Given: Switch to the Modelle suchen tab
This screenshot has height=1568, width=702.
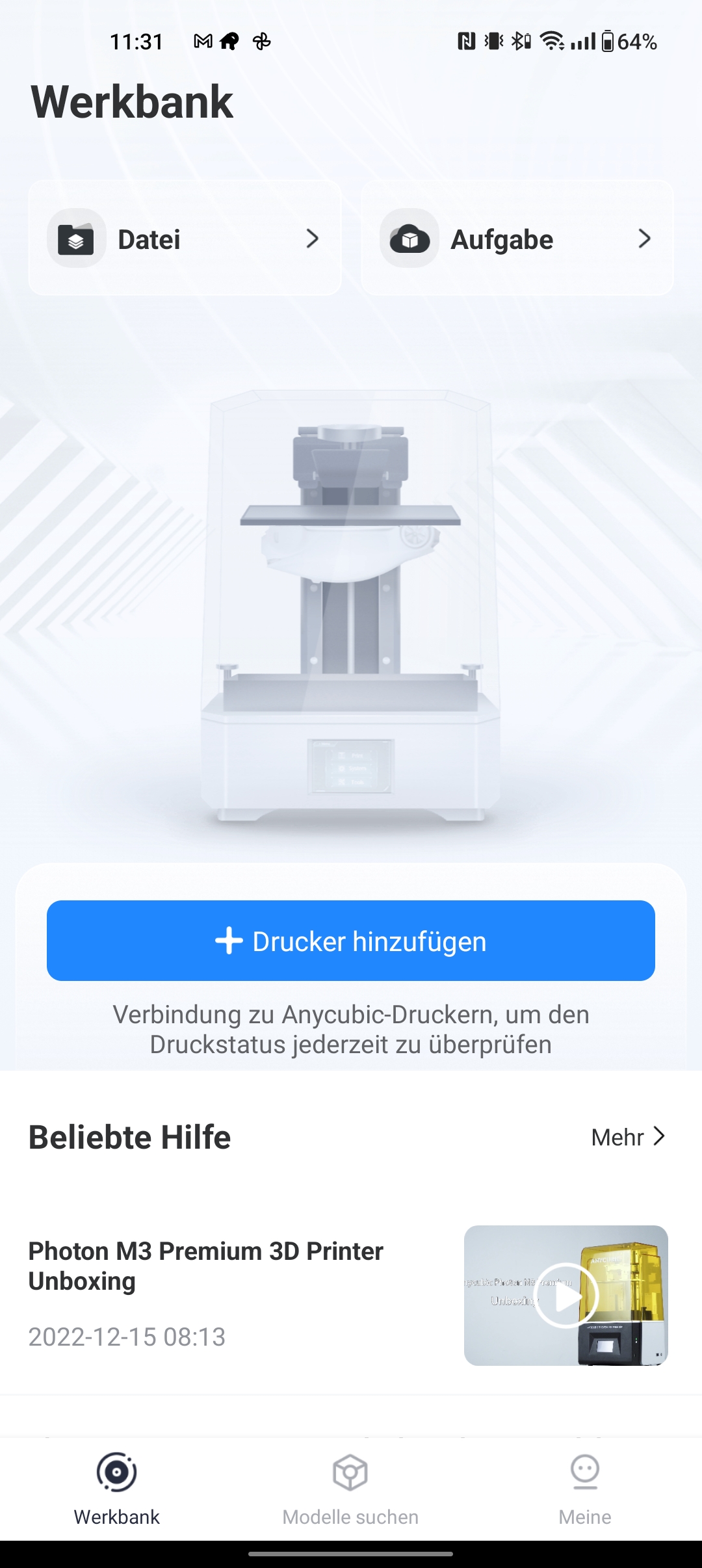Looking at the screenshot, I should pos(350,1489).
